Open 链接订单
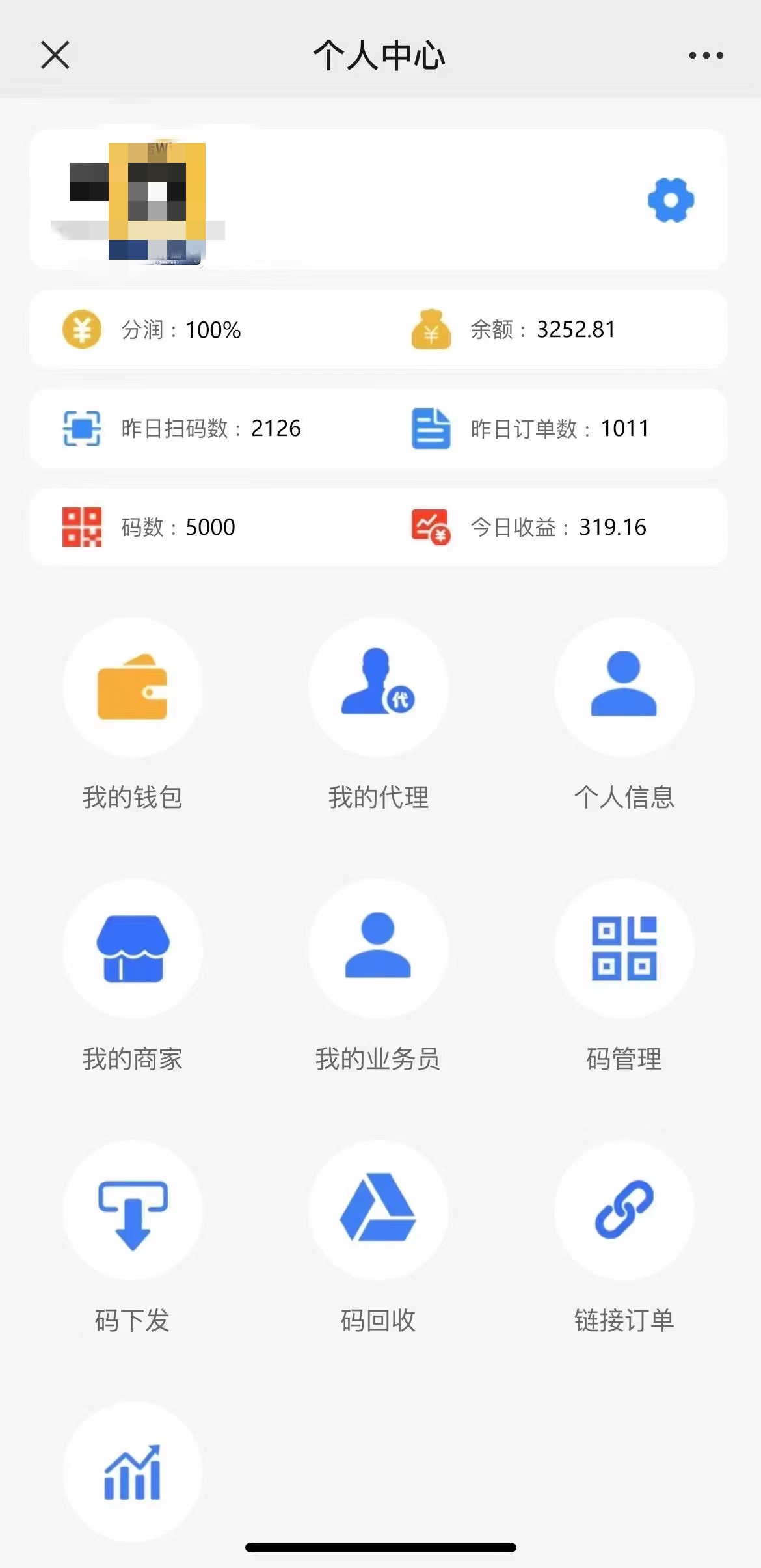Viewport: 761px width, 1568px height. point(624,1210)
